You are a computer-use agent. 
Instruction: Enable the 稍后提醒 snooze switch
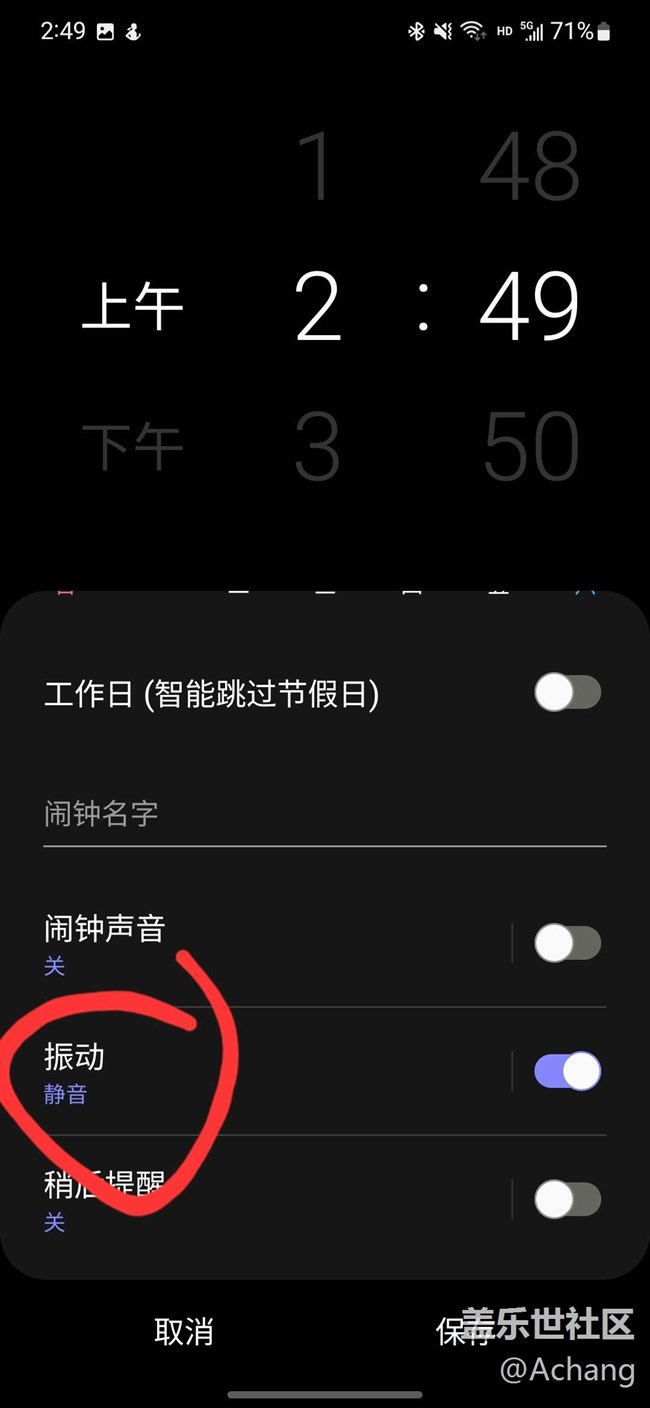point(568,1199)
